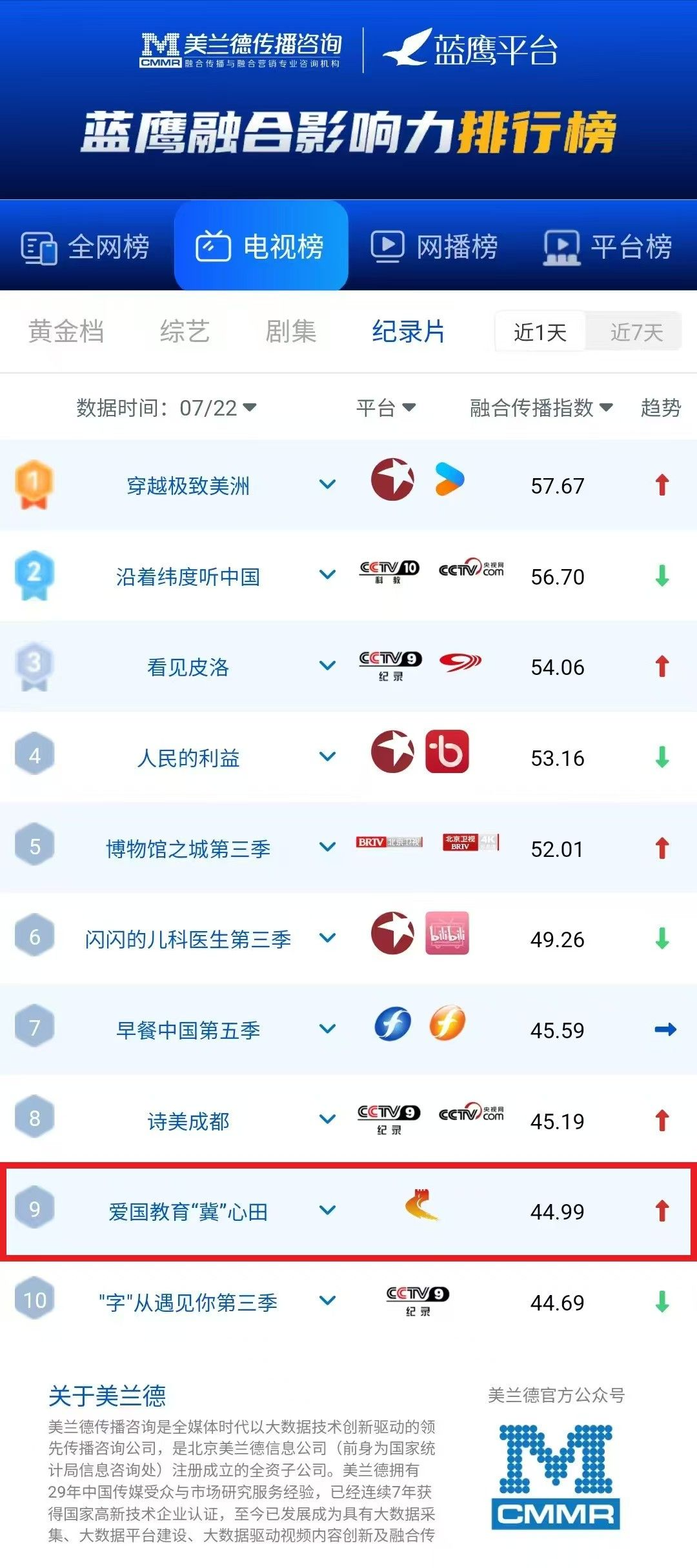Select the 黄金档 category

66,332
